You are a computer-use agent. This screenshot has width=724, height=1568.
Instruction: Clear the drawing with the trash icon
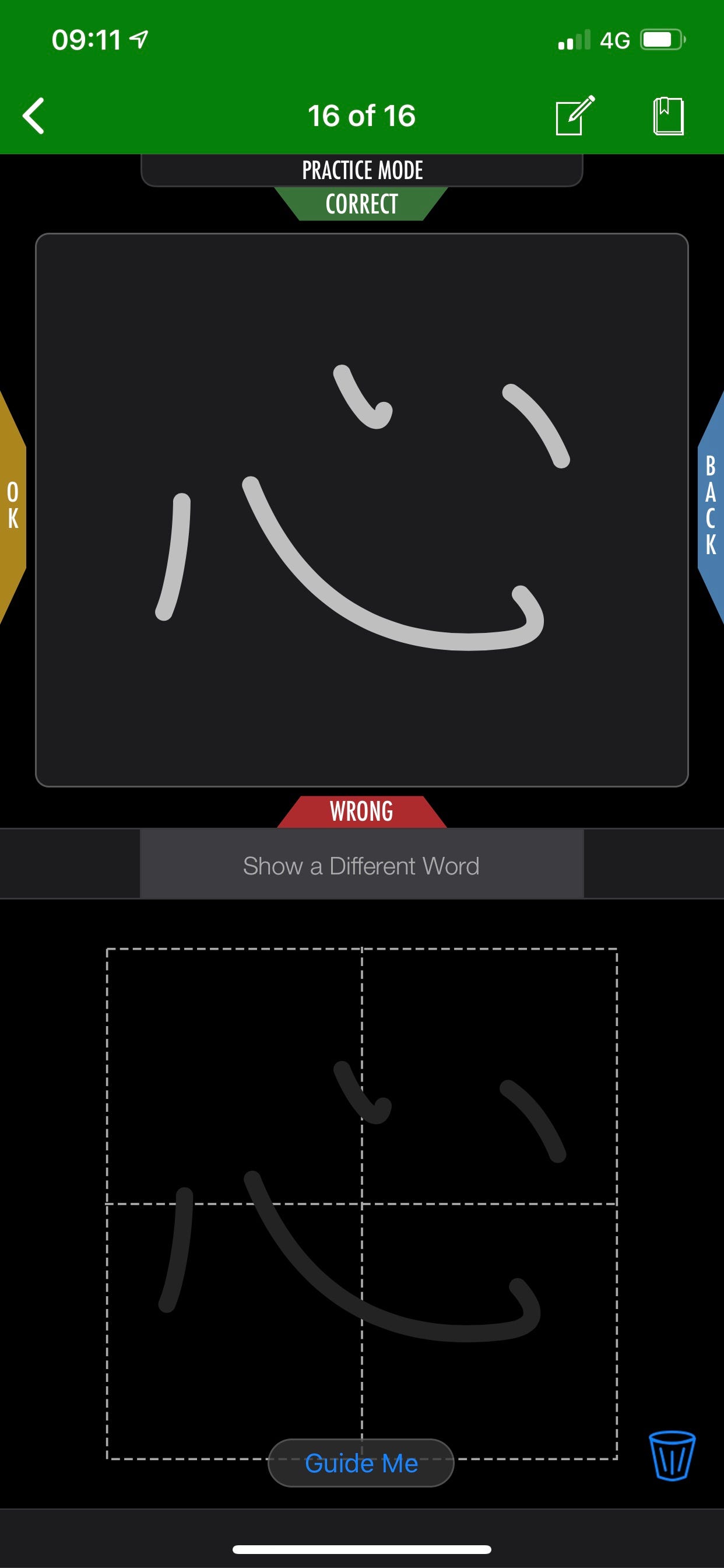click(x=672, y=1455)
